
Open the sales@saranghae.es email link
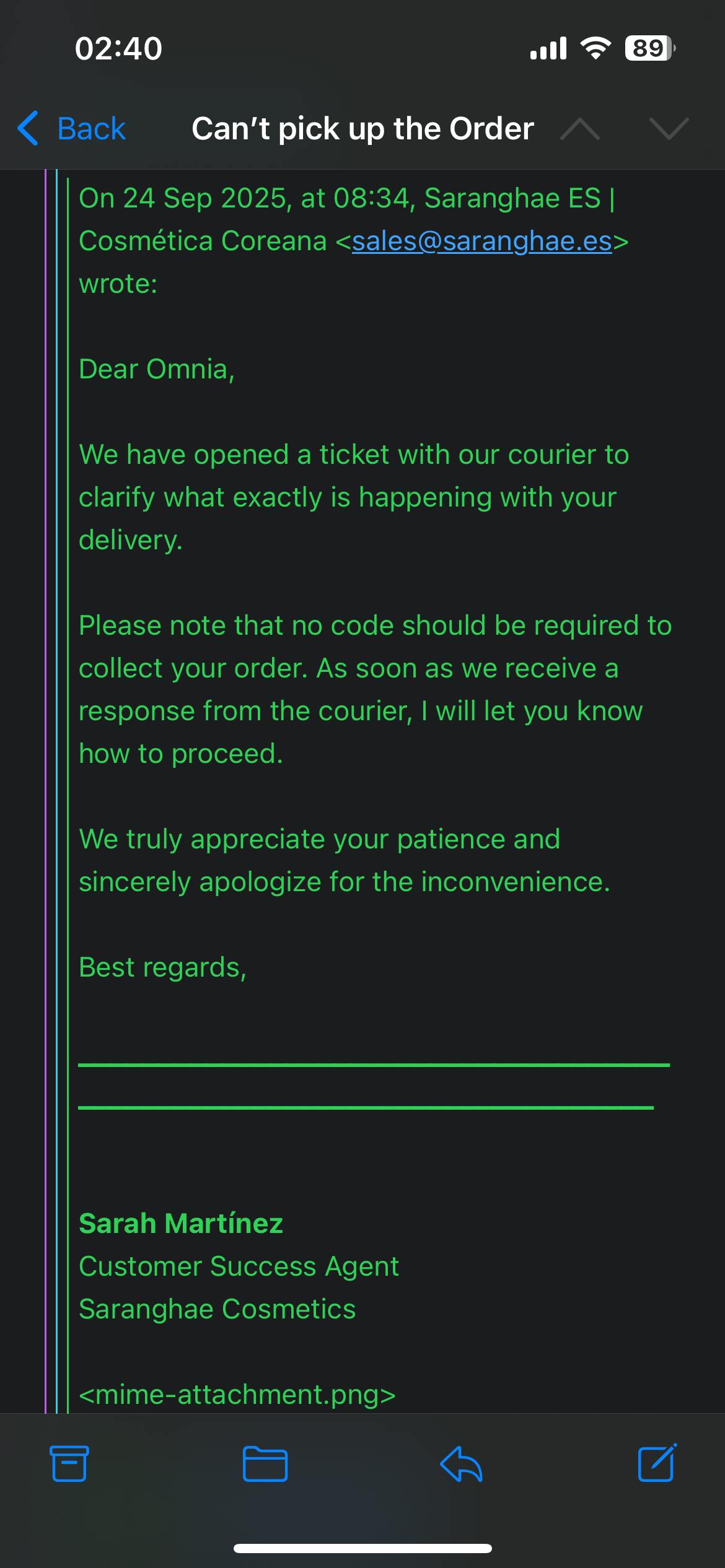pos(482,241)
